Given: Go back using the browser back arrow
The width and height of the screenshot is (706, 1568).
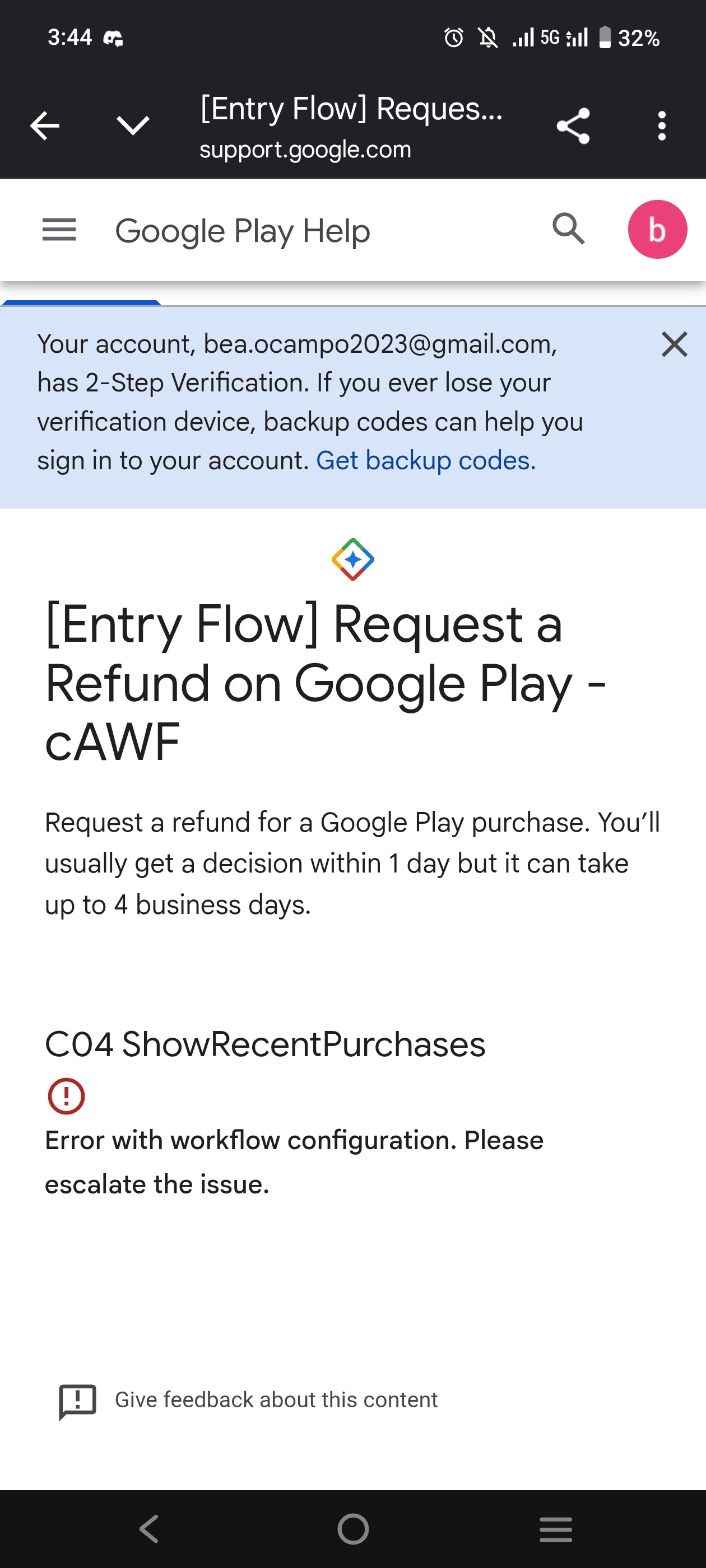Looking at the screenshot, I should tap(44, 126).
